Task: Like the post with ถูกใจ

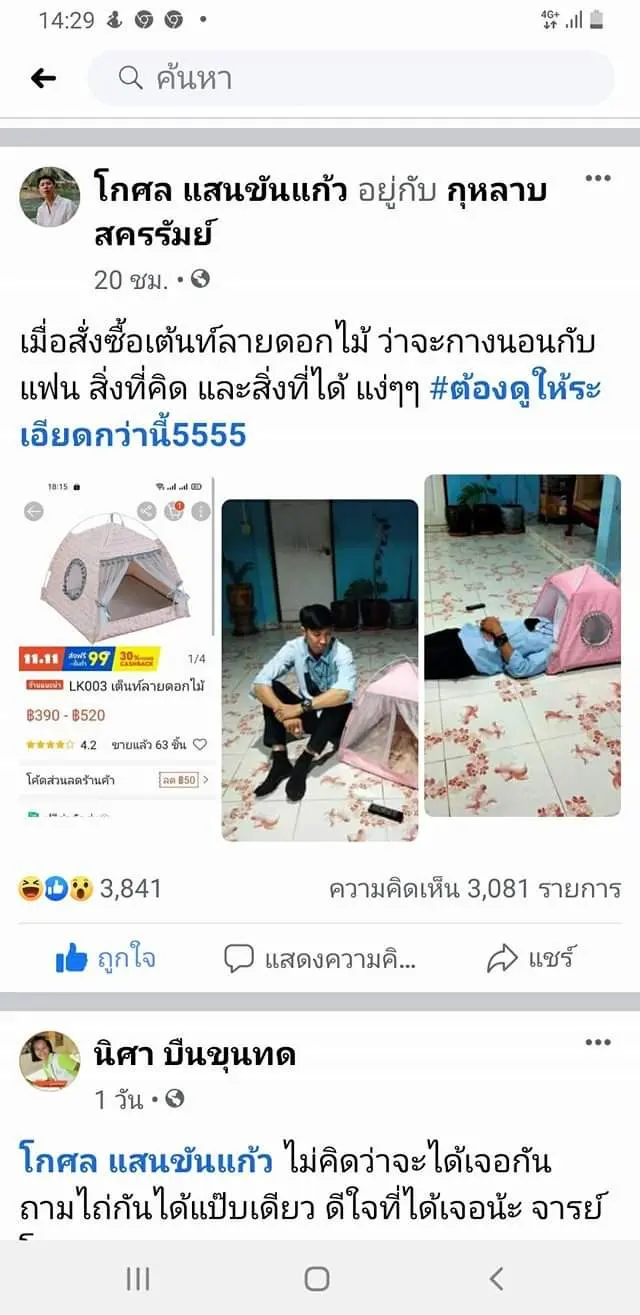Action: 105,960
